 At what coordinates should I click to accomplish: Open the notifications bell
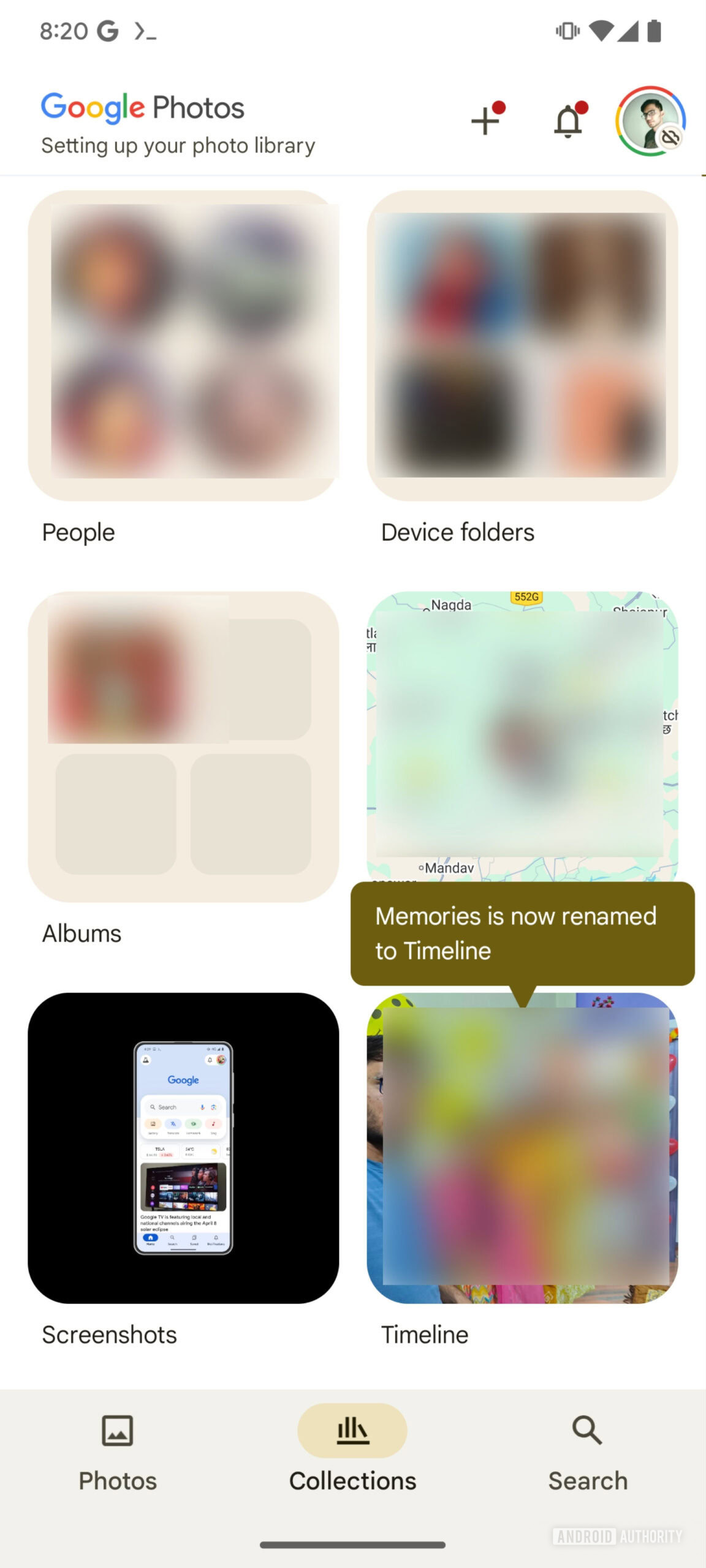[567, 121]
